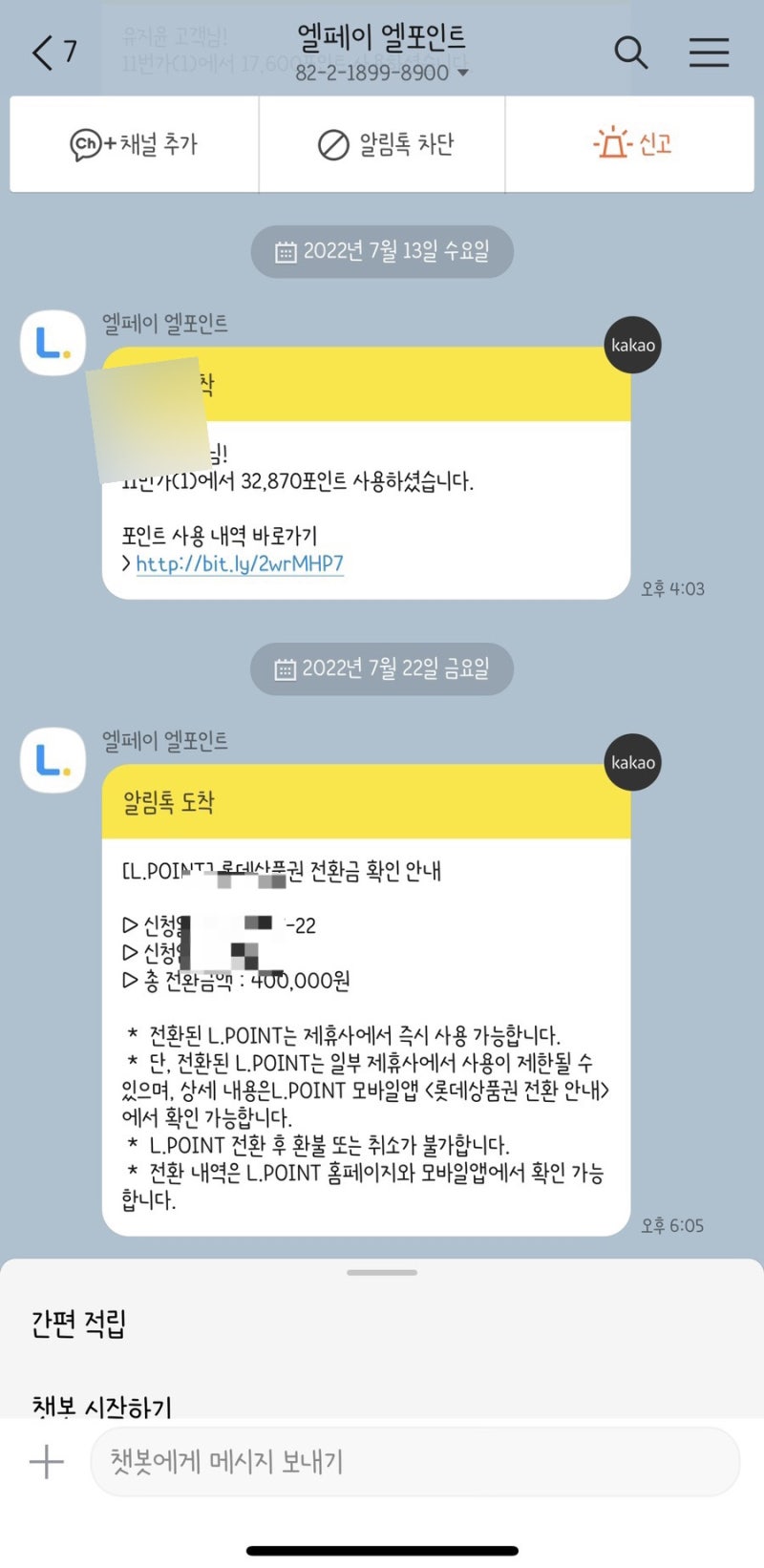Tap 채널 추가 to add the channel
This screenshot has width=764, height=1568.
point(134,144)
